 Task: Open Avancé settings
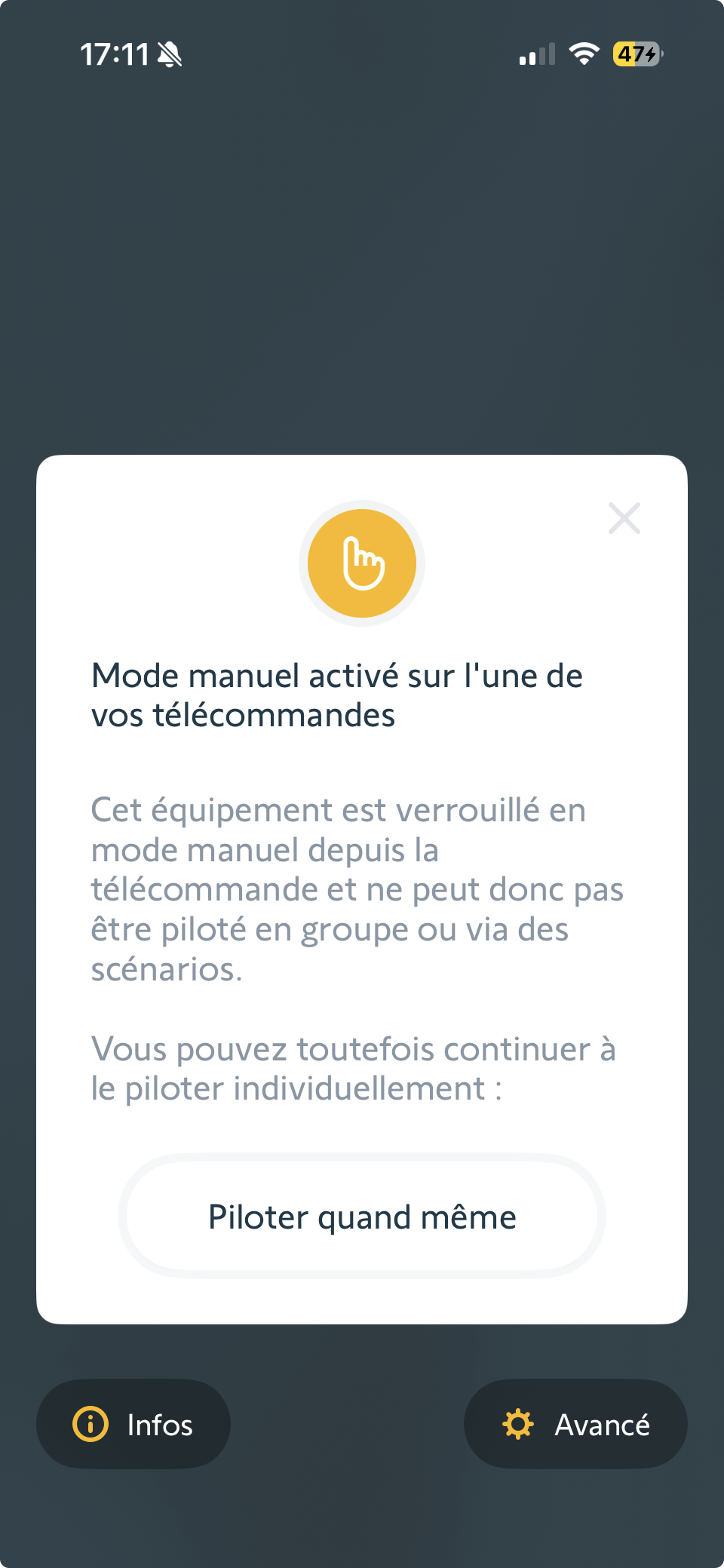click(x=575, y=1424)
